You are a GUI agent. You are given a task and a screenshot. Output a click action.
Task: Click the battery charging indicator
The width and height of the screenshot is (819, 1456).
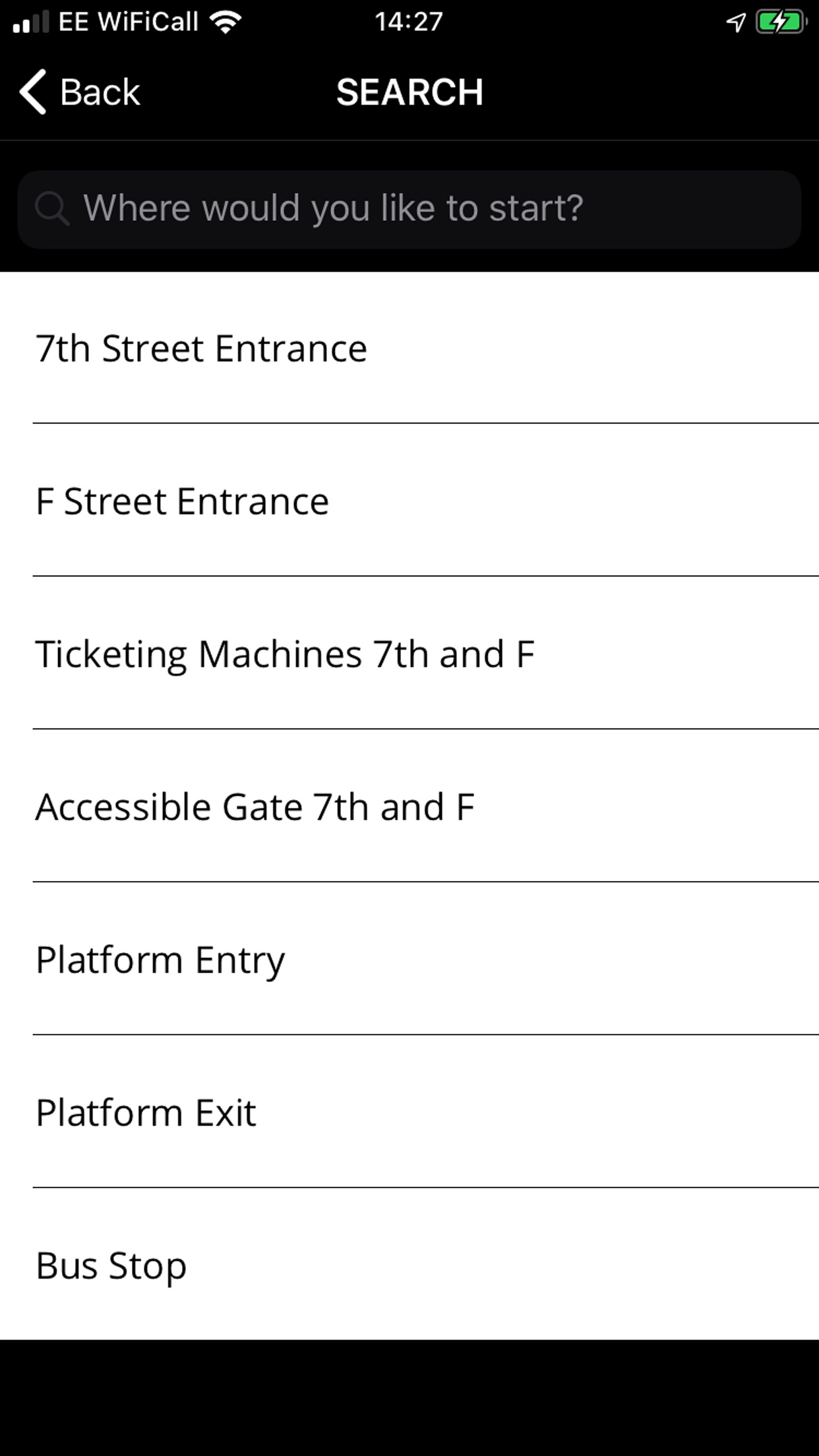782,21
